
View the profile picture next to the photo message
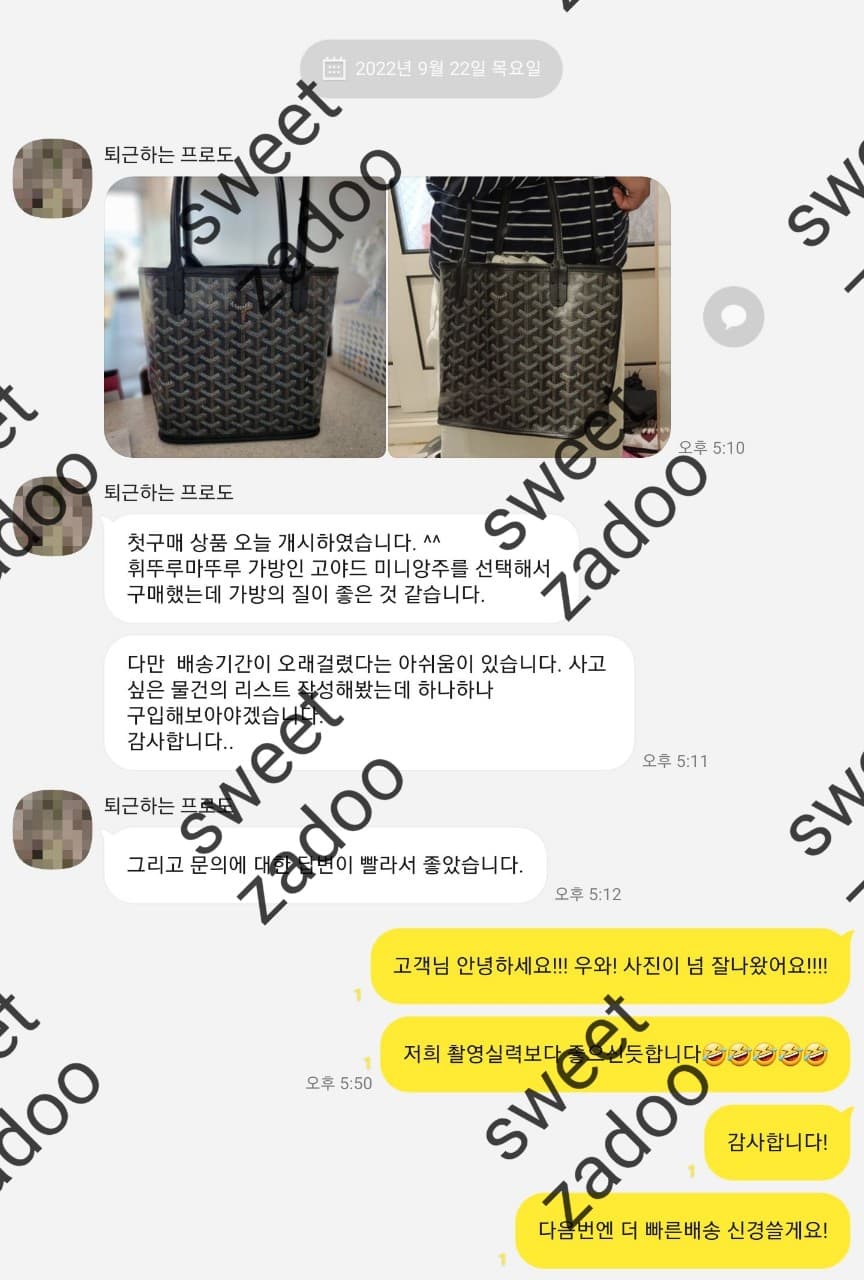point(52,178)
